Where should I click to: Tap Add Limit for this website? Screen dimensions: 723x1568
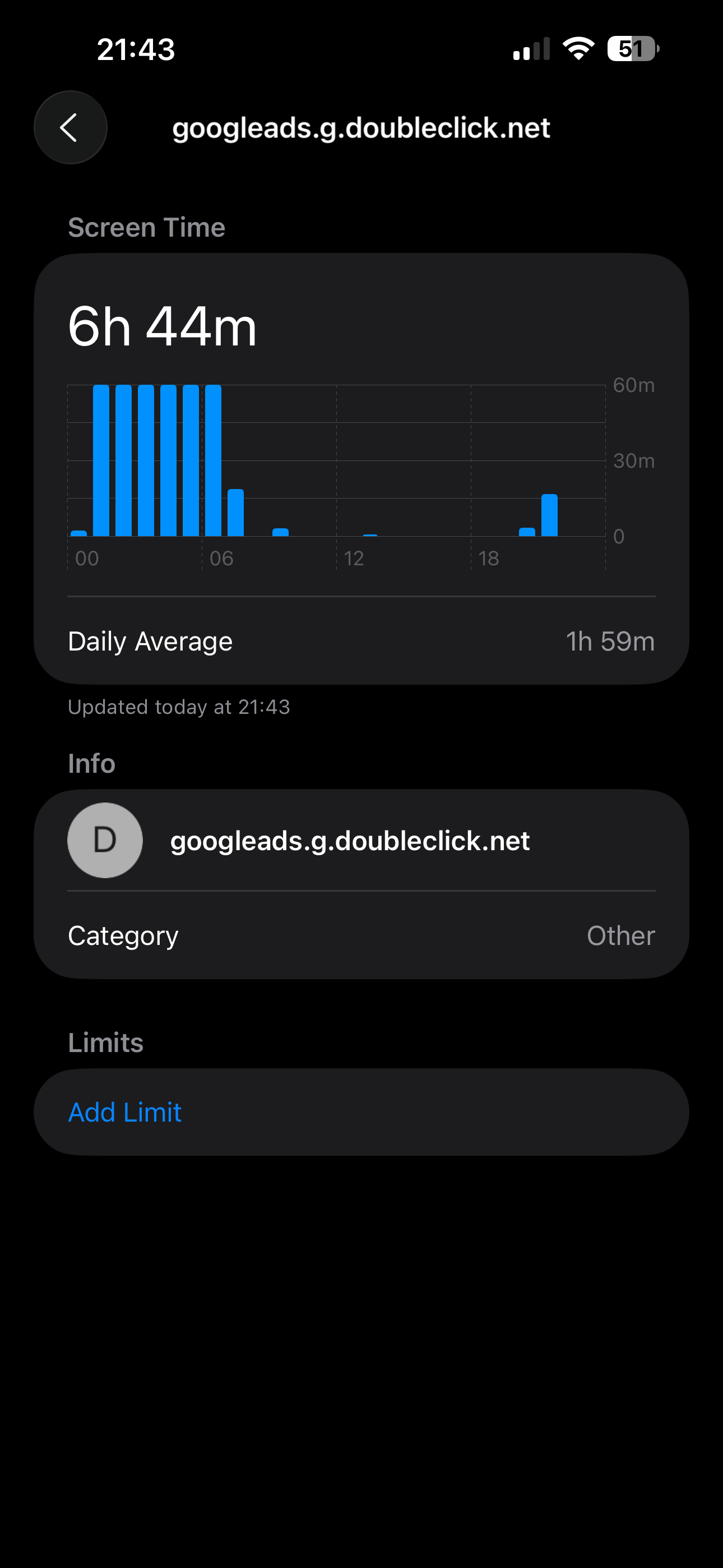coord(361,1112)
